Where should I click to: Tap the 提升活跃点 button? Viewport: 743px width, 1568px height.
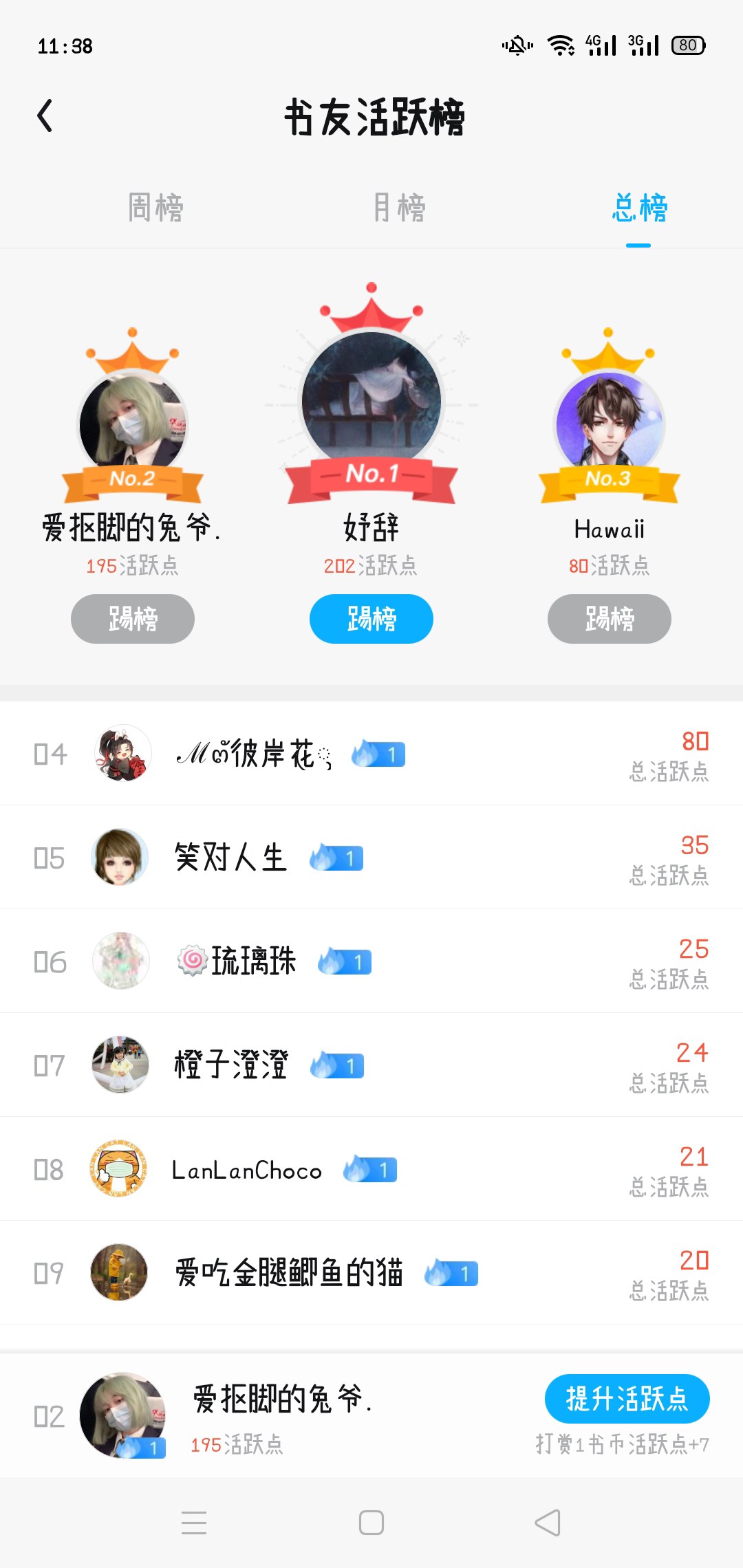point(627,1399)
